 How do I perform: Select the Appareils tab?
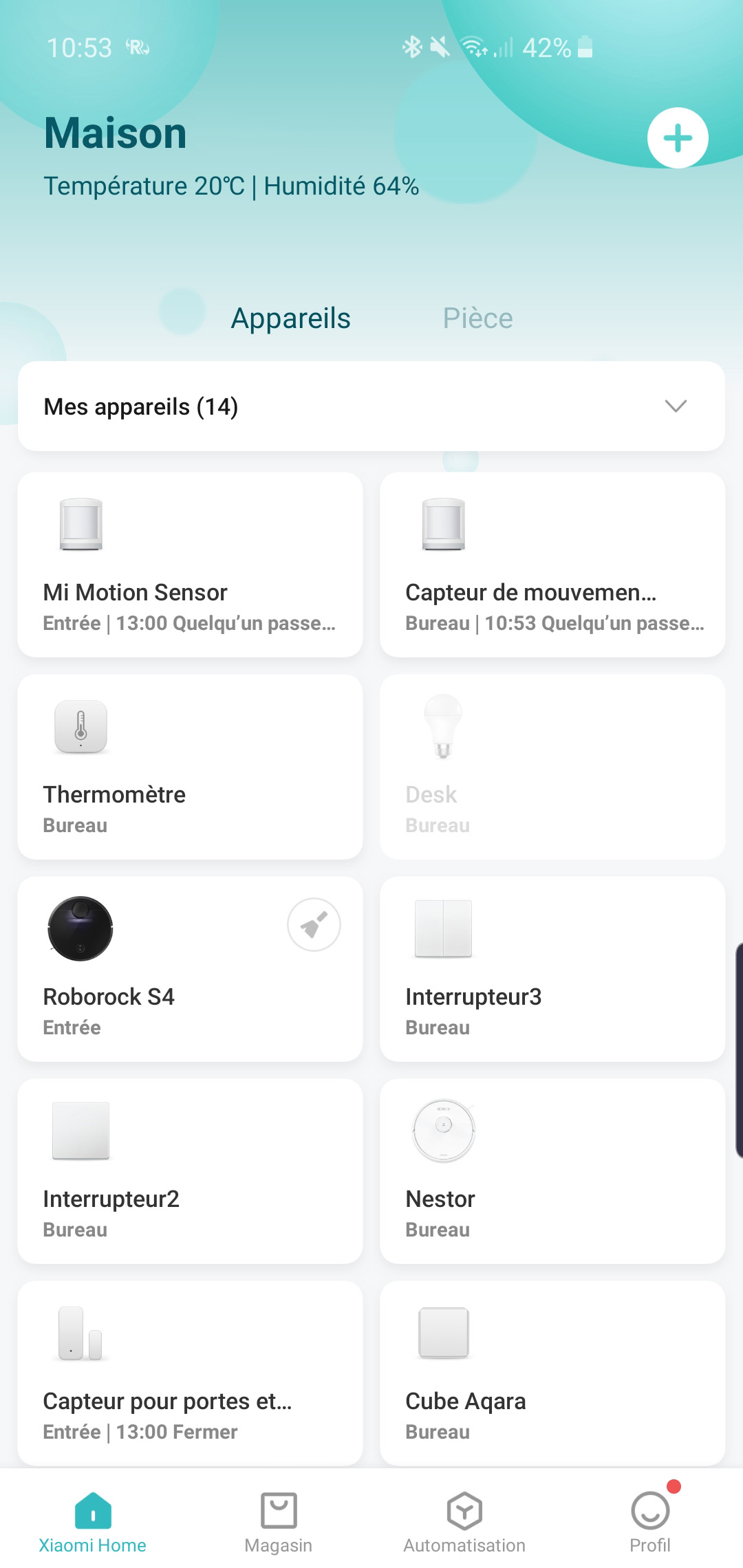pyautogui.click(x=290, y=318)
